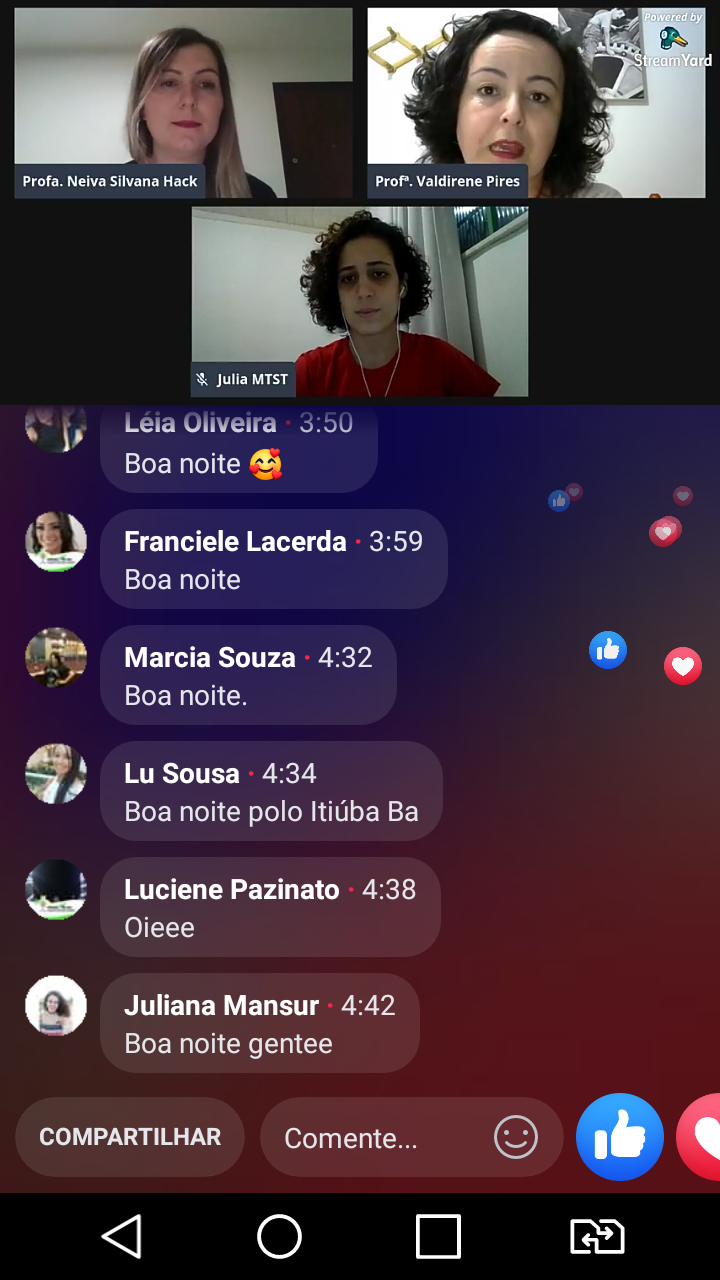Show recent apps overview
This screenshot has height=1280, width=720.
point(438,1236)
